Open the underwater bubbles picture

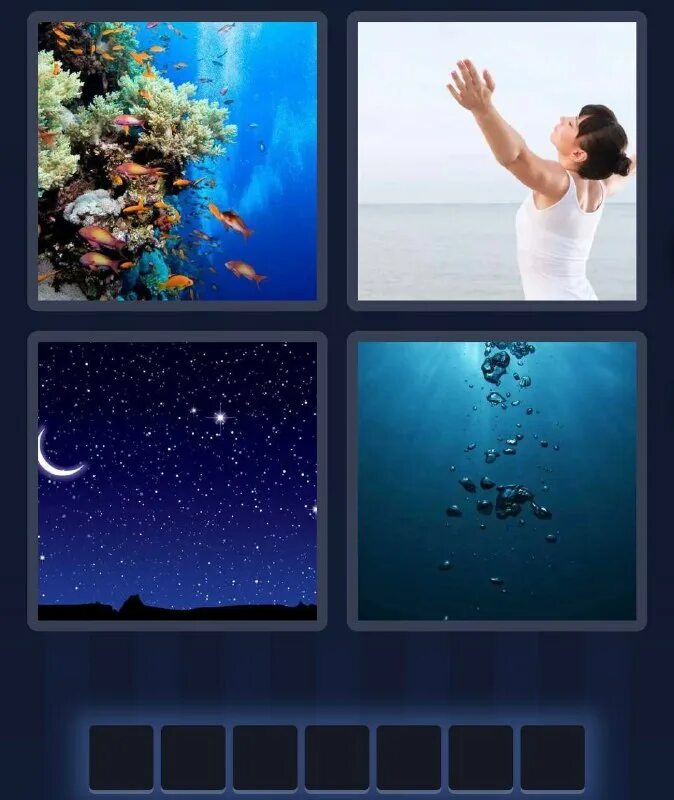(x=497, y=481)
